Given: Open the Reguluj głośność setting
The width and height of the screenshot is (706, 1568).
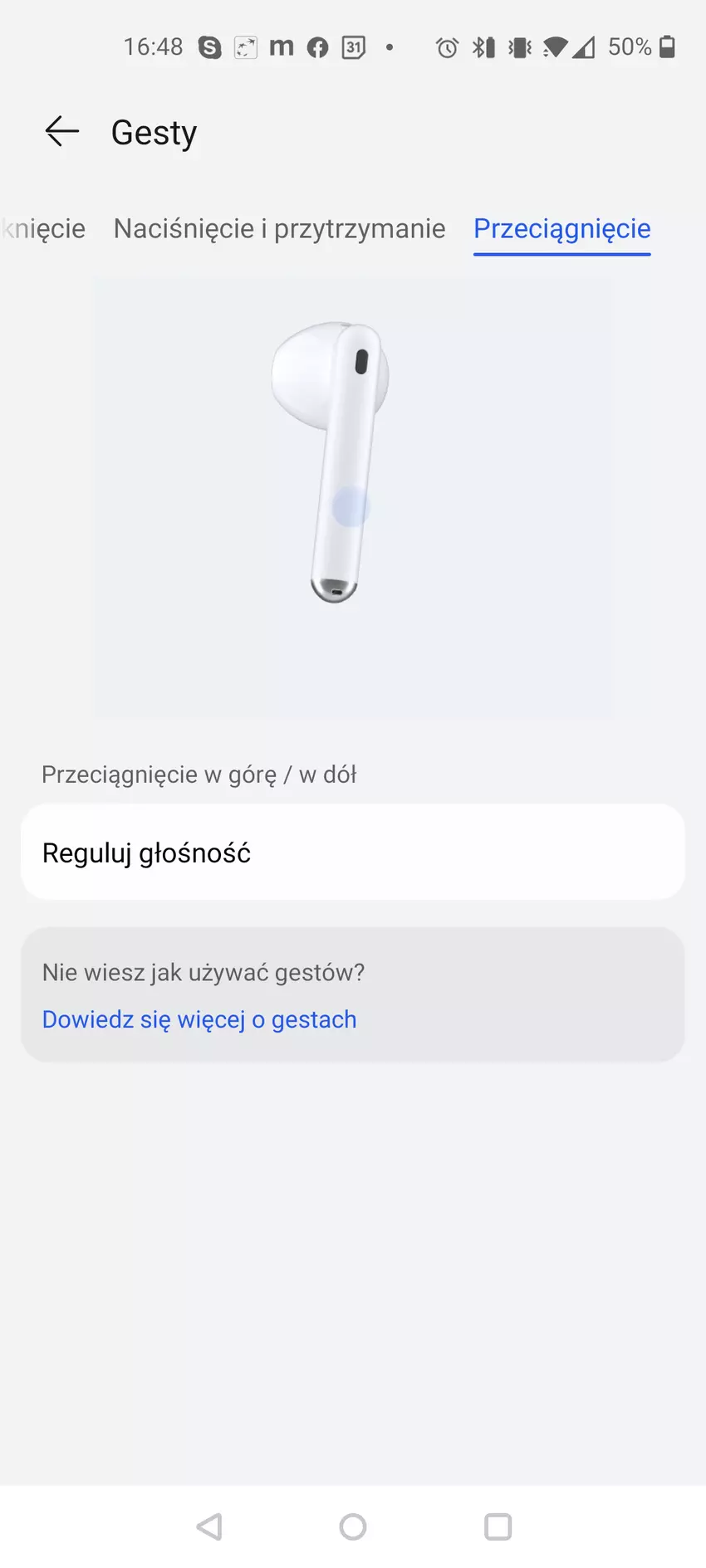Looking at the screenshot, I should [x=352, y=852].
